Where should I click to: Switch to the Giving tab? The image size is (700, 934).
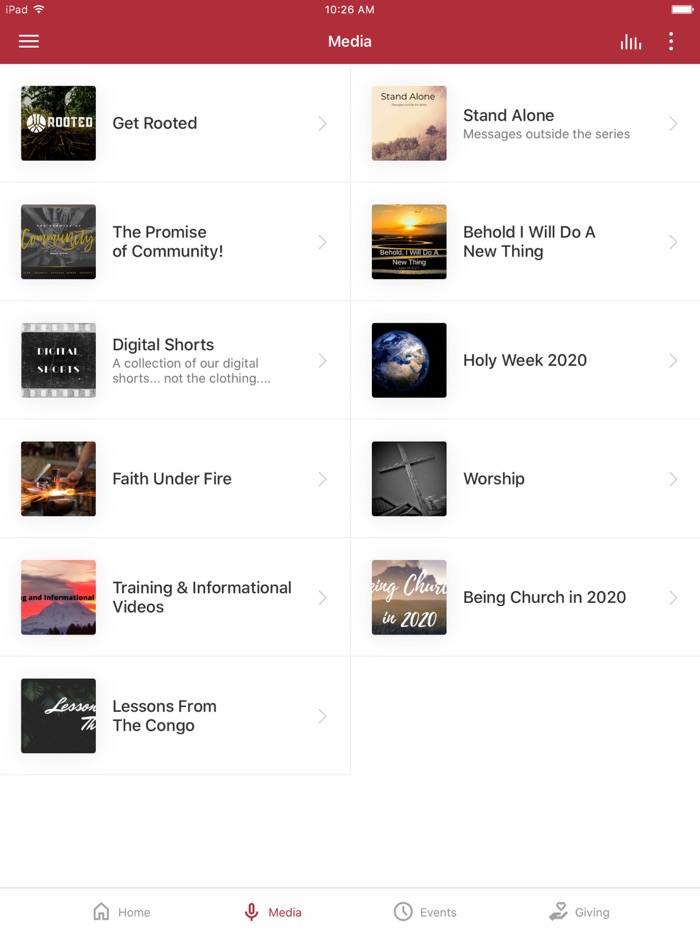(579, 912)
